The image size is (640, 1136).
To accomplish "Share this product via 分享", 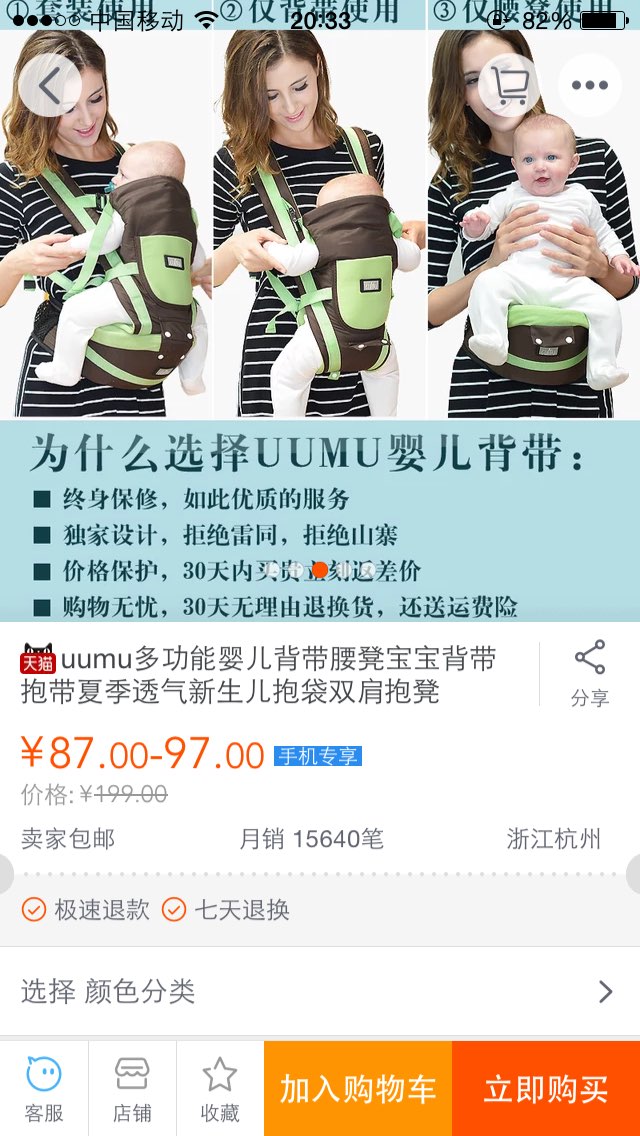I will click(590, 674).
